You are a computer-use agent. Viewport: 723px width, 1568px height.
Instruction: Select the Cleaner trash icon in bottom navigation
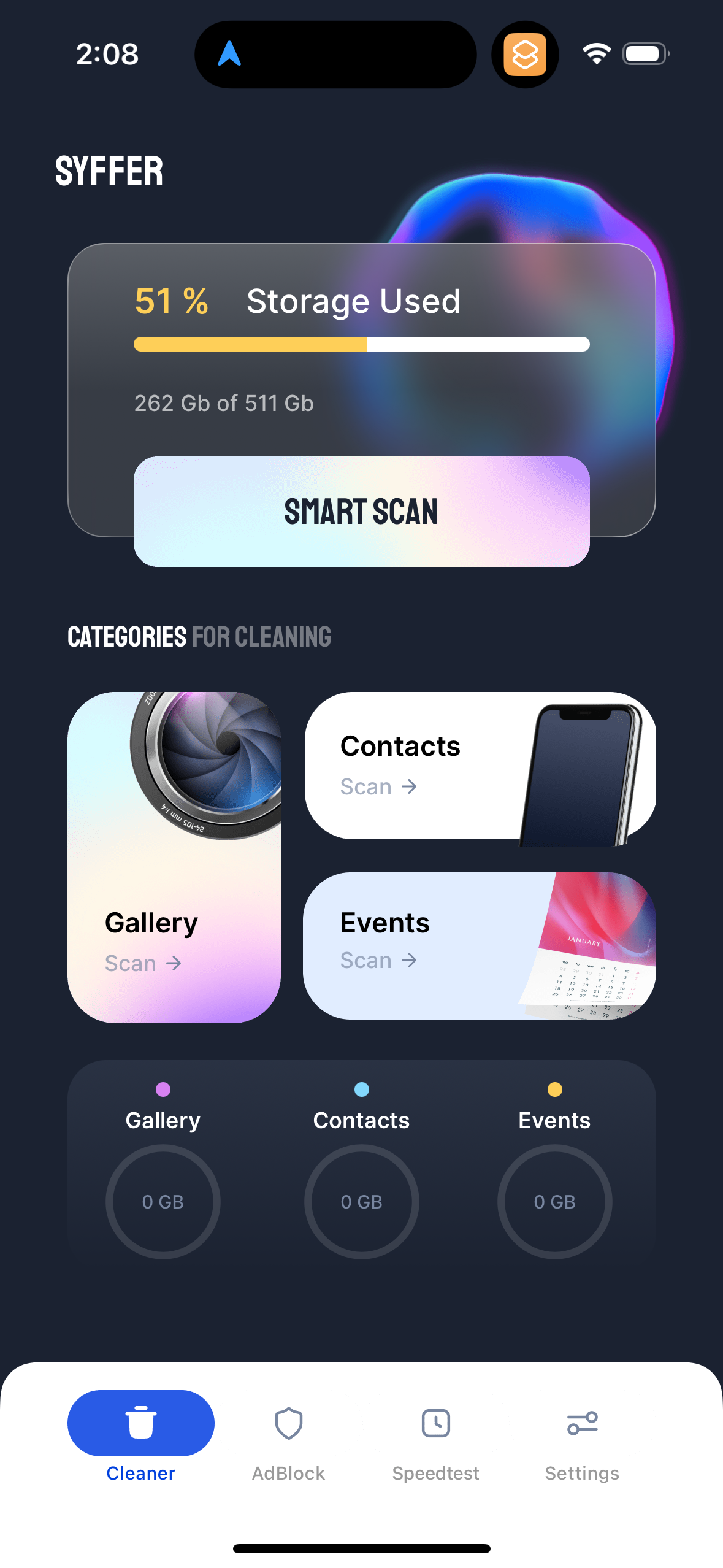[140, 1423]
